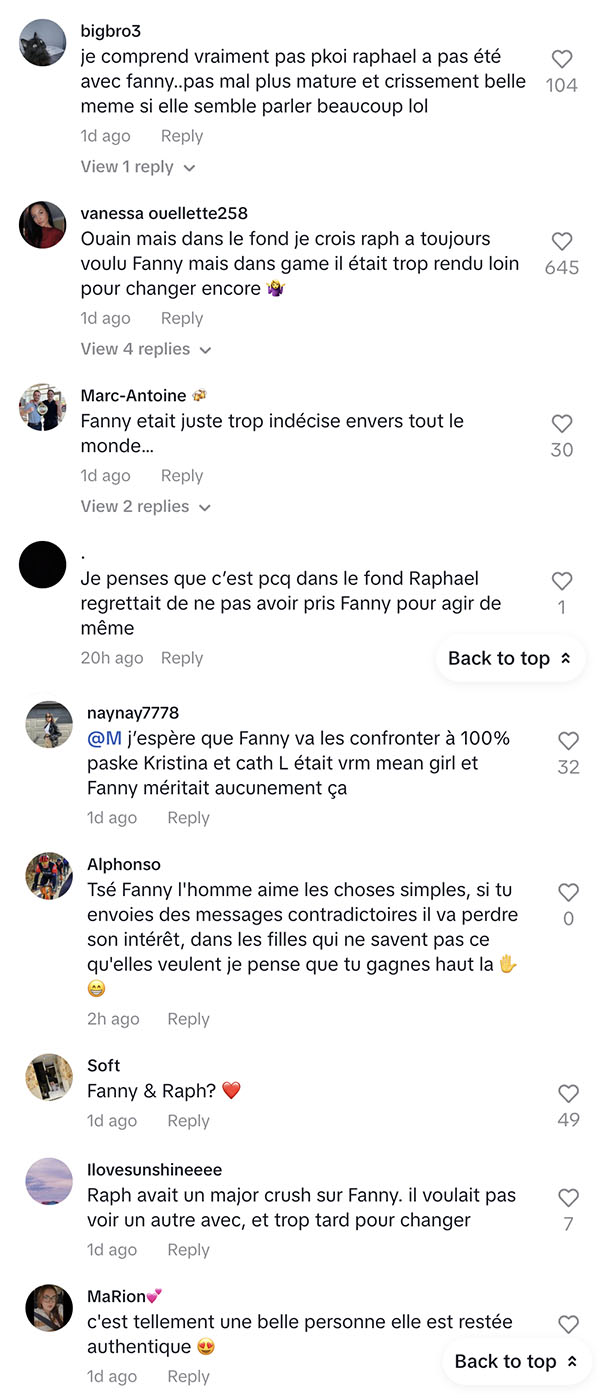Reply to bigbro3's comment

click(182, 136)
